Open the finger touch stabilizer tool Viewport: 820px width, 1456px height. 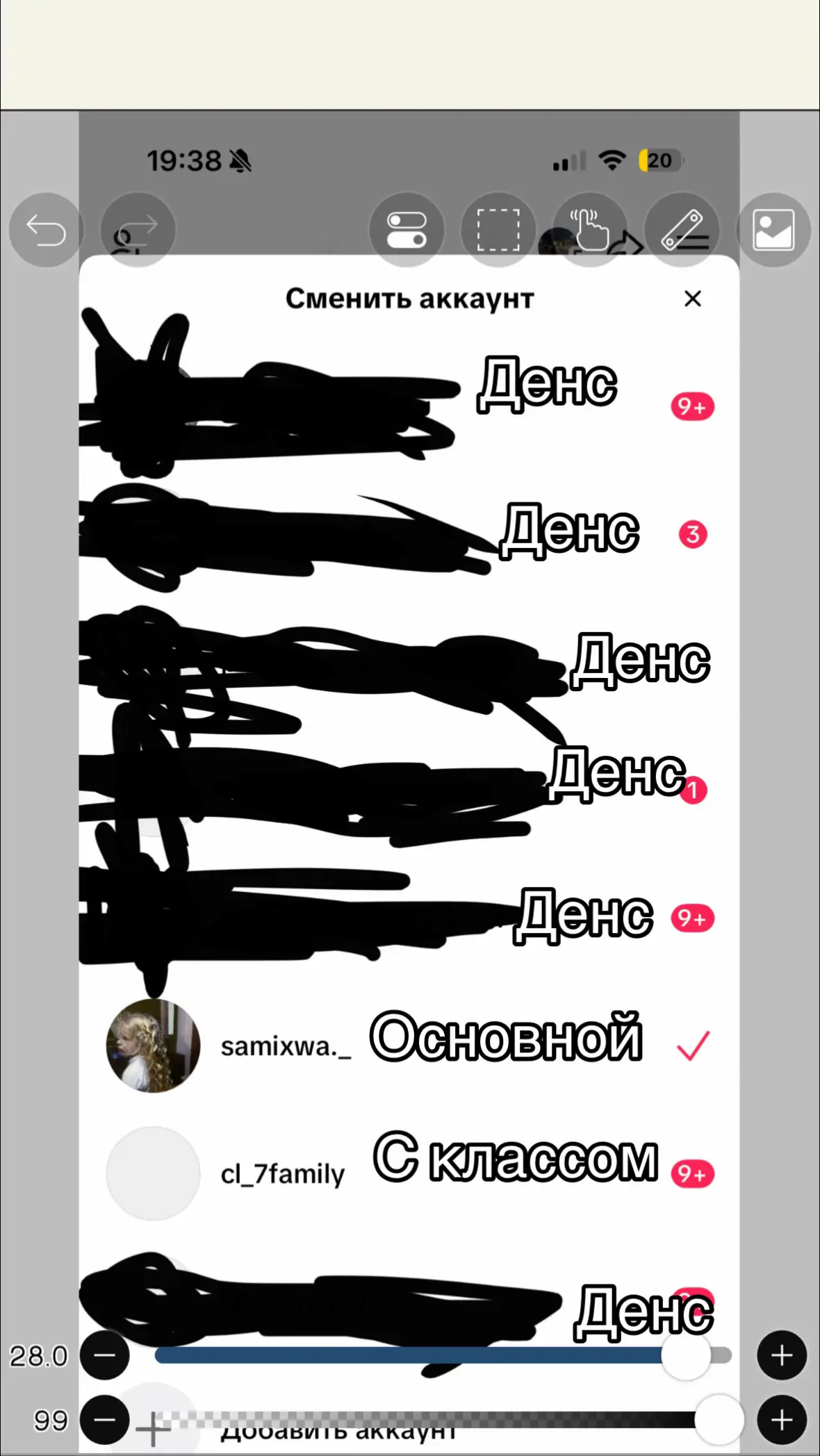[590, 230]
